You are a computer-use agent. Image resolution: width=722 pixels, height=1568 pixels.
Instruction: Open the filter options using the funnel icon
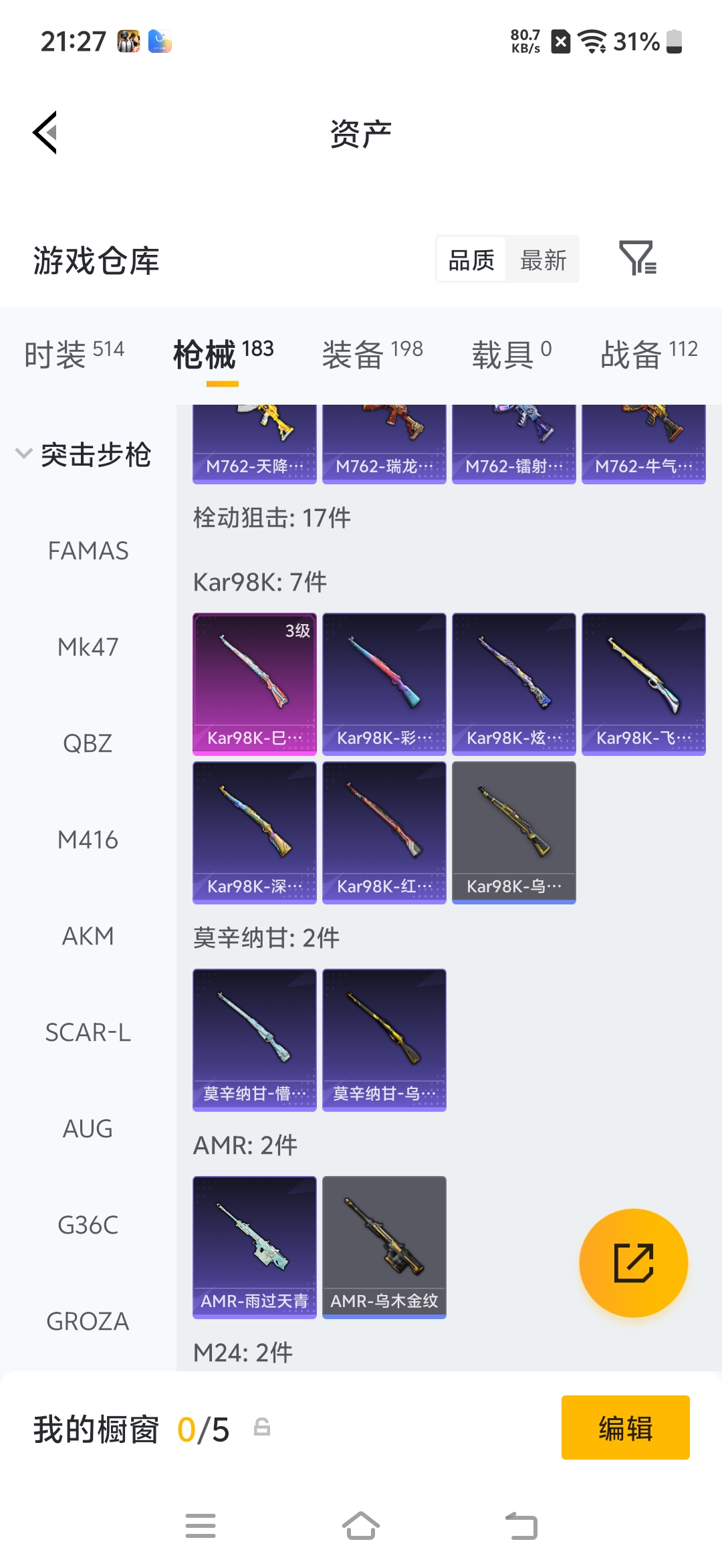coord(638,260)
